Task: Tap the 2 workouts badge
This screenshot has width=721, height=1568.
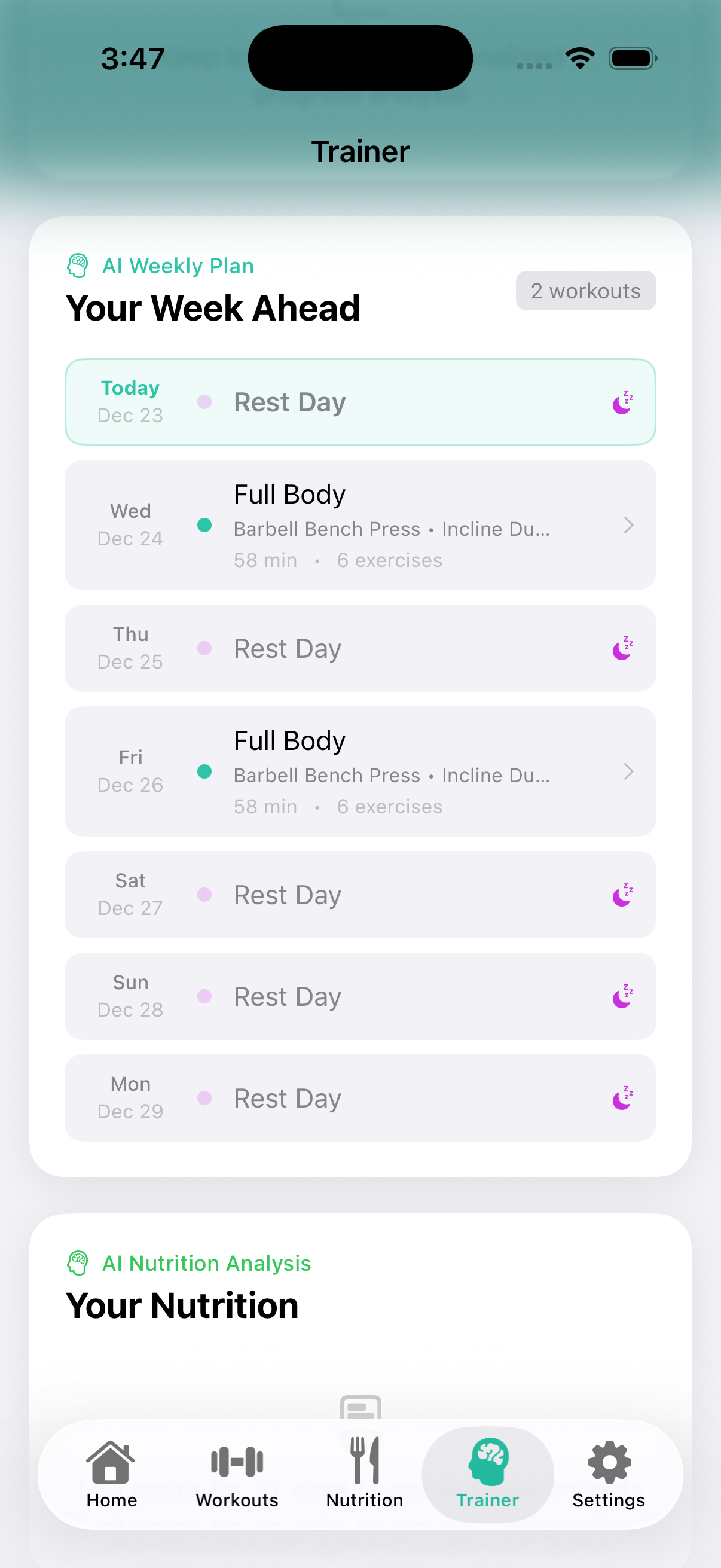Action: [585, 291]
